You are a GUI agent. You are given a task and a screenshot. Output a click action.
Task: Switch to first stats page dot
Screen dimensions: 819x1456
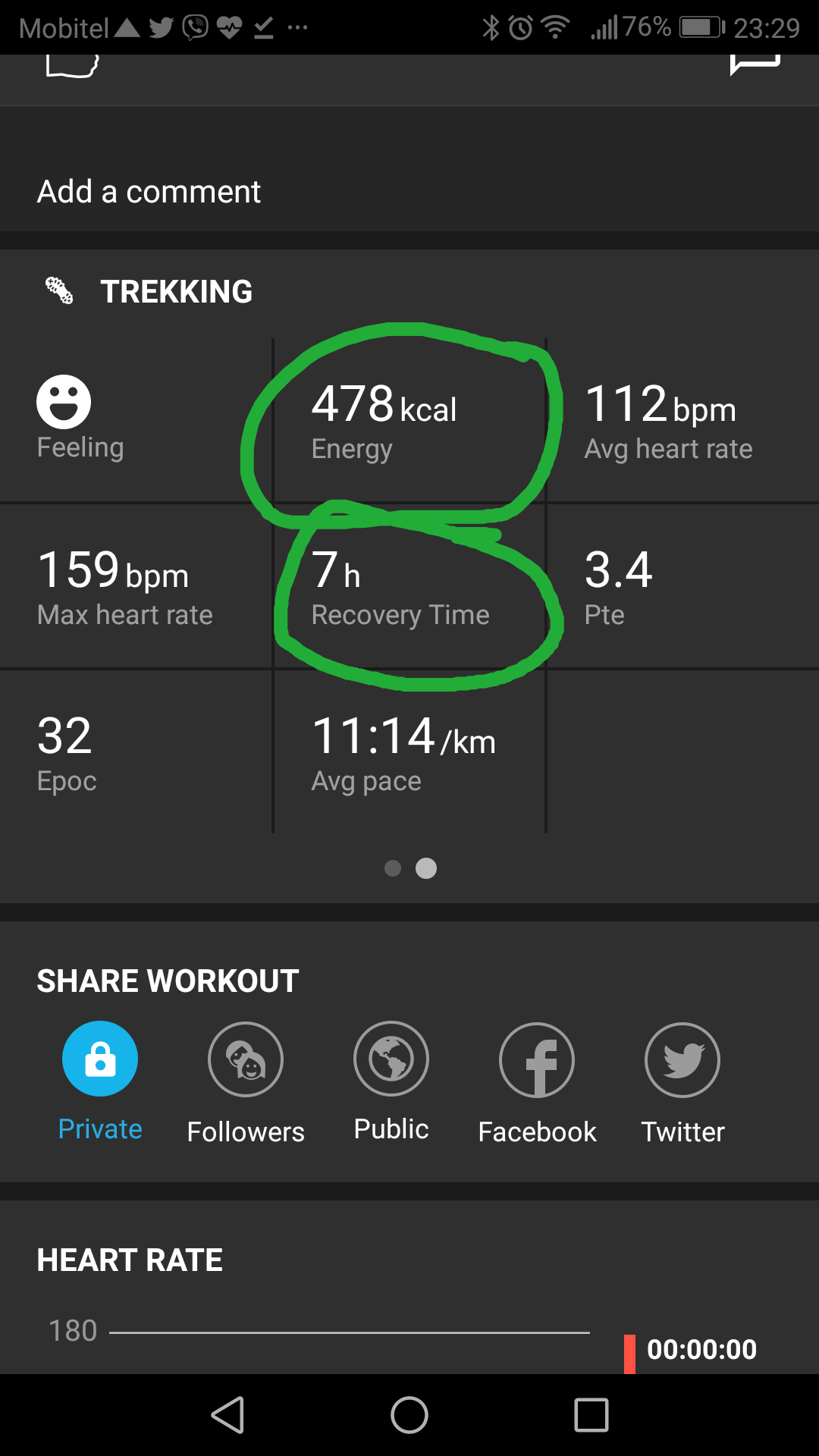coord(393,868)
